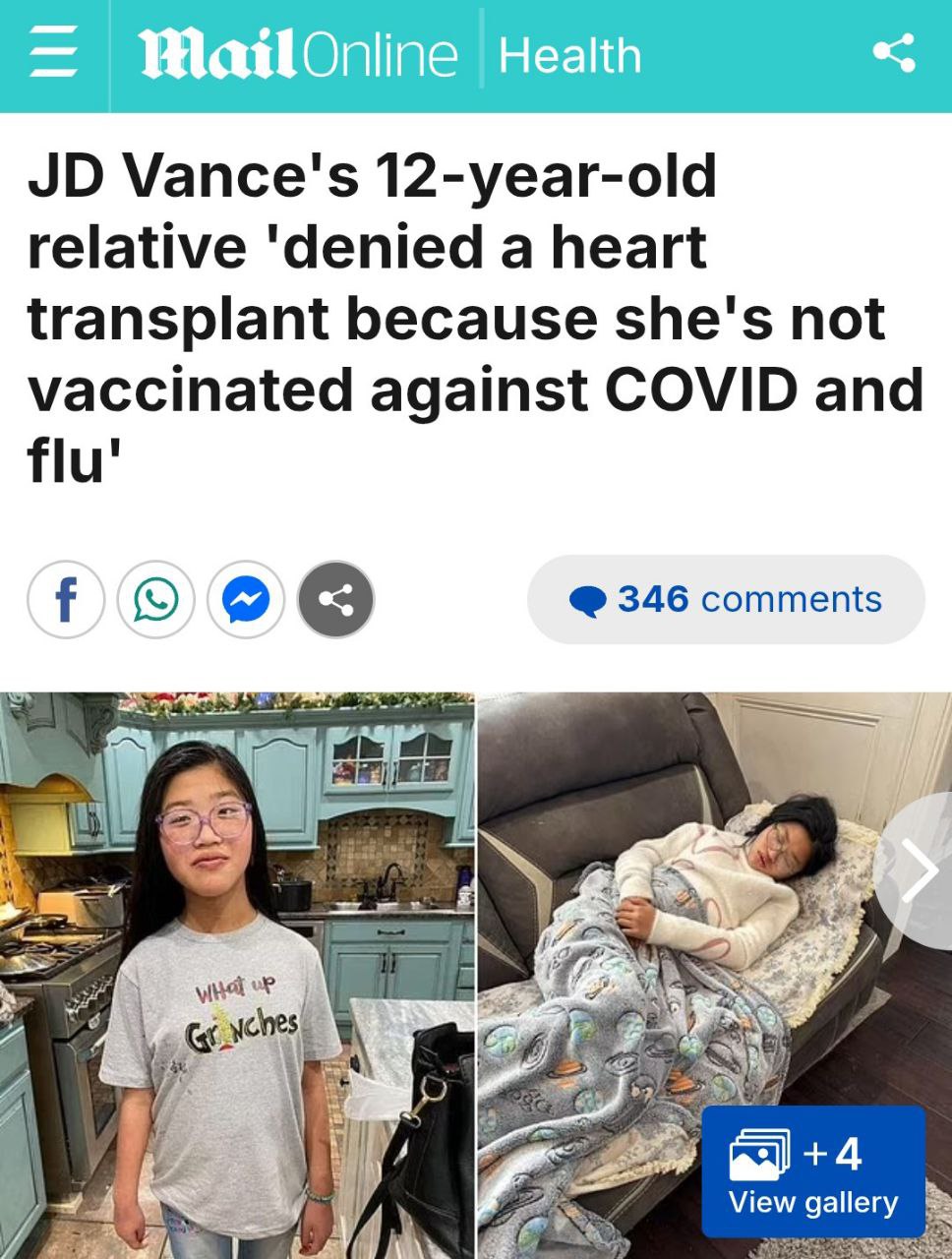Viewport: 952px width, 1259px height.
Task: Share article on Facebook
Action: click(x=66, y=599)
